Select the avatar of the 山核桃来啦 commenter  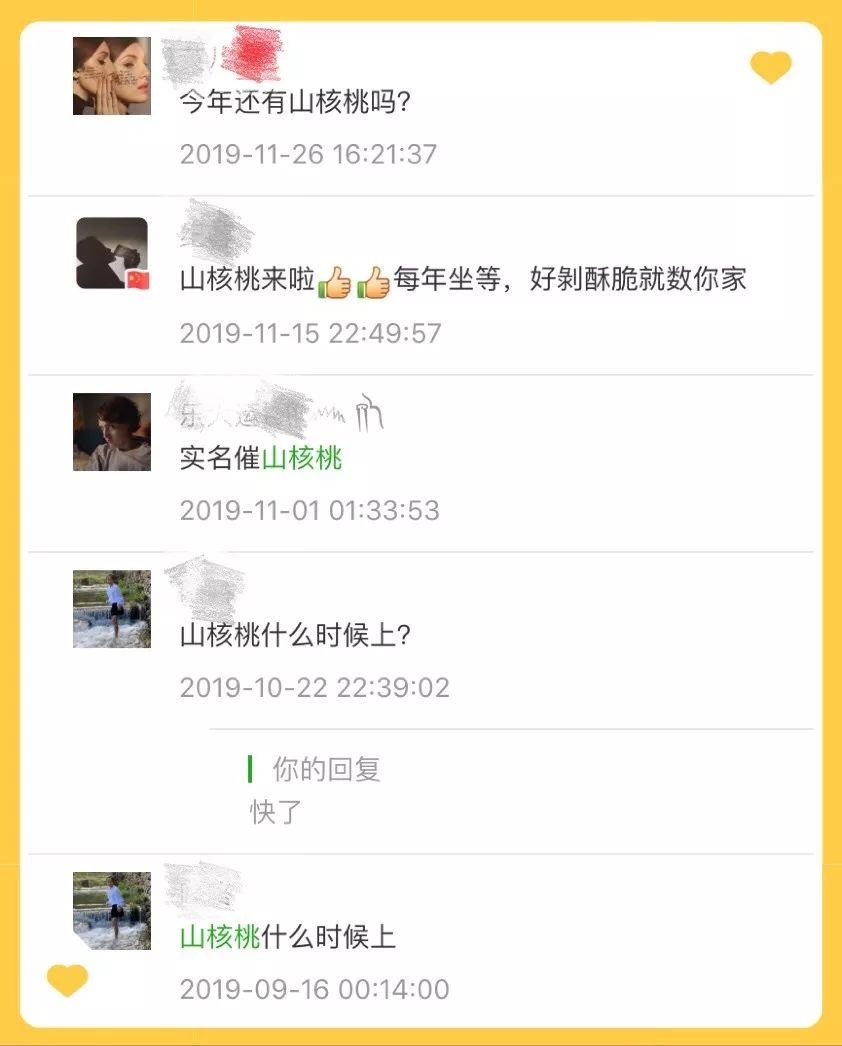[x=111, y=250]
